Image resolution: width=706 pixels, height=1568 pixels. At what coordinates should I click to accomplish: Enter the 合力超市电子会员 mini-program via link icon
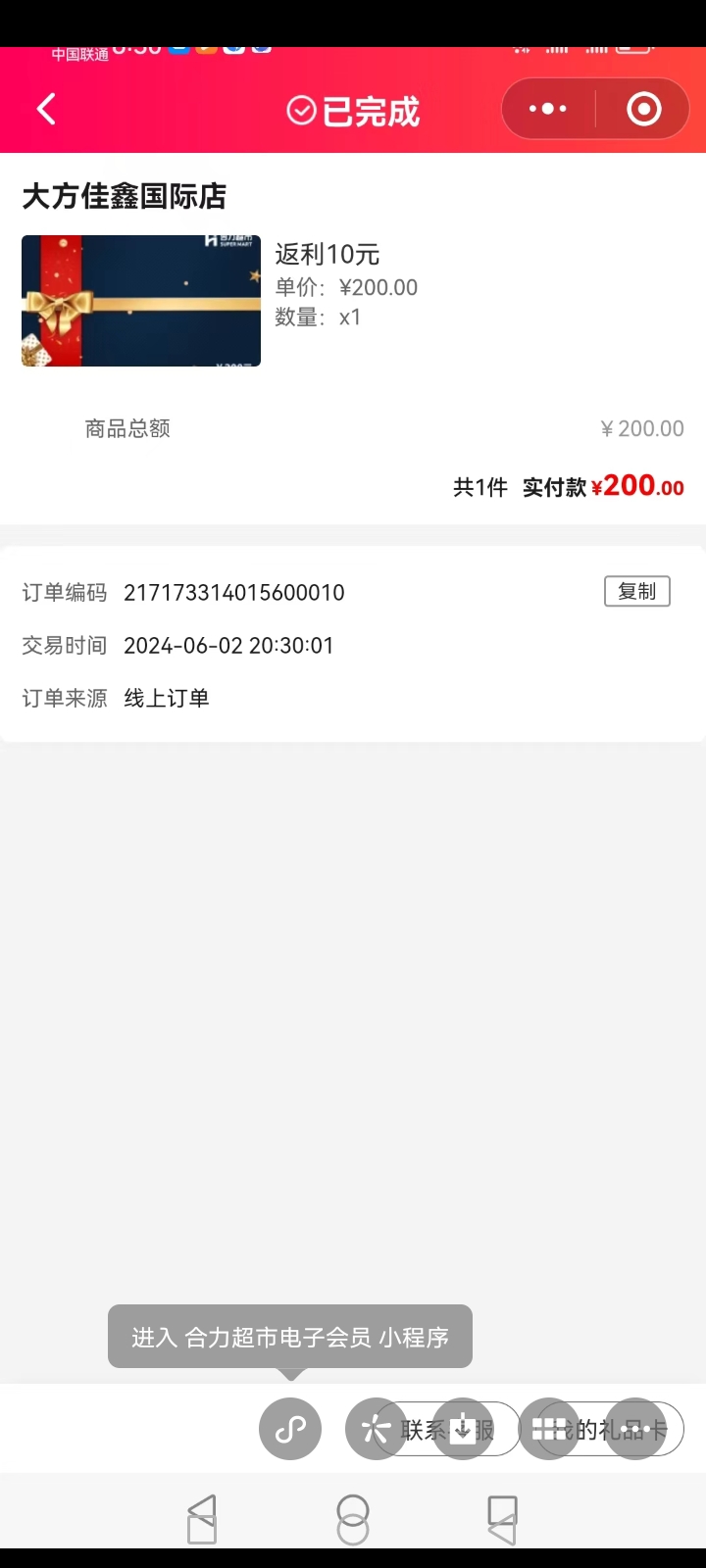[290, 1429]
